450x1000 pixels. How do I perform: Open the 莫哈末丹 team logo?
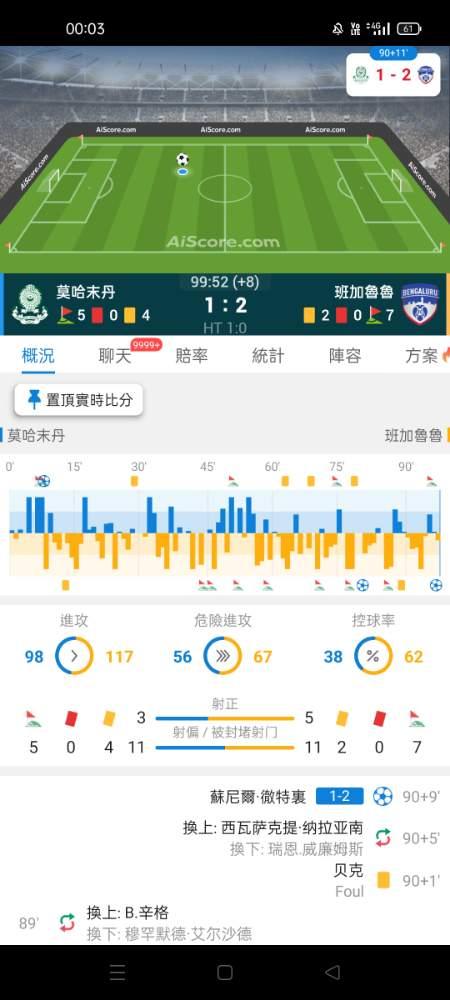(x=29, y=304)
